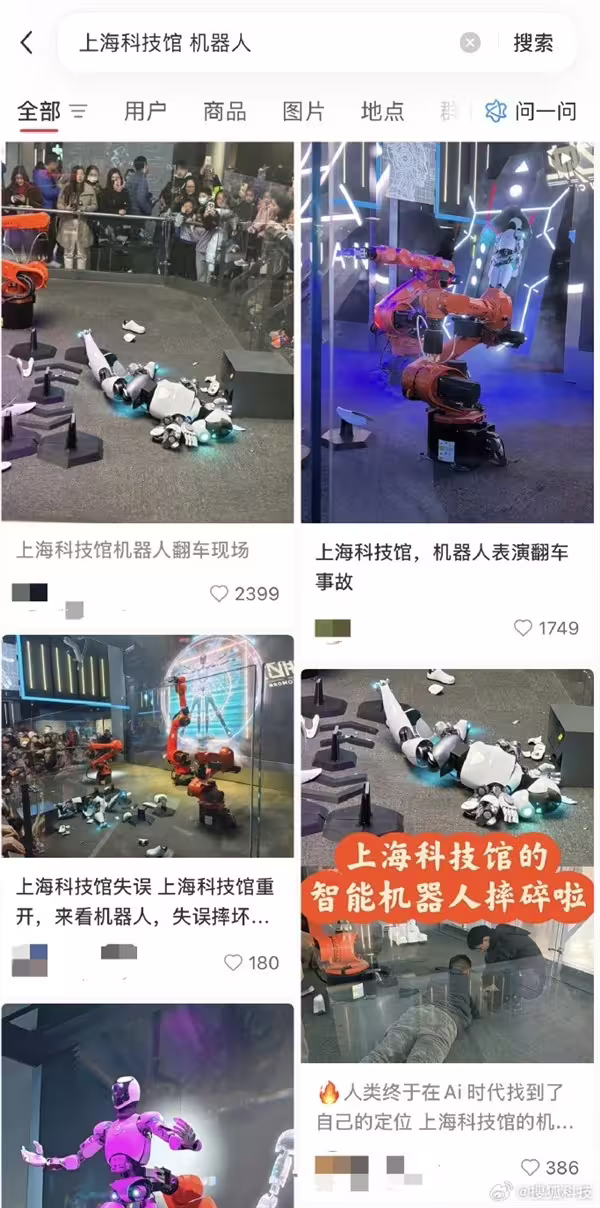The width and height of the screenshot is (600, 1208).
Task: Clear the search text
Action: (470, 43)
